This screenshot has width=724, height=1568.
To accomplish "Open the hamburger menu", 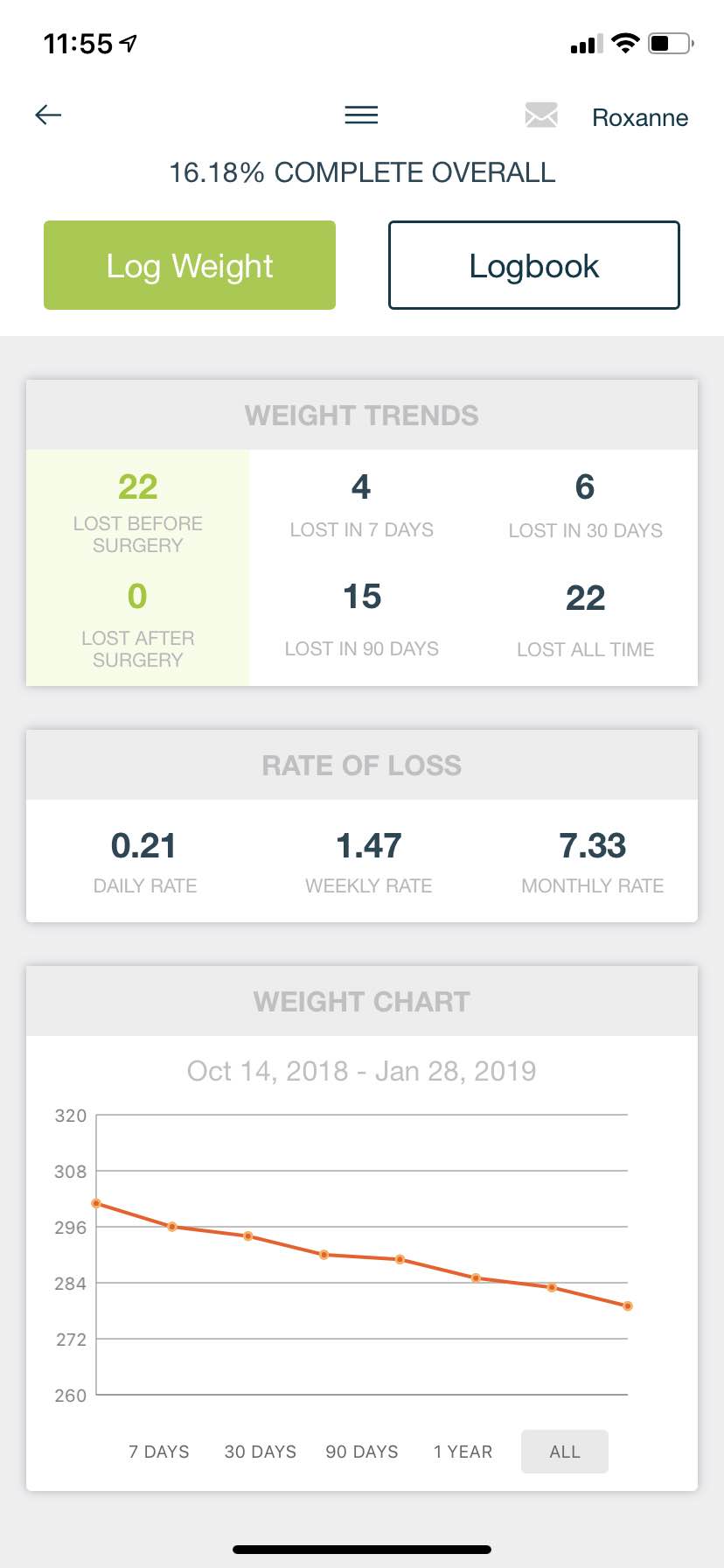I will point(361,115).
